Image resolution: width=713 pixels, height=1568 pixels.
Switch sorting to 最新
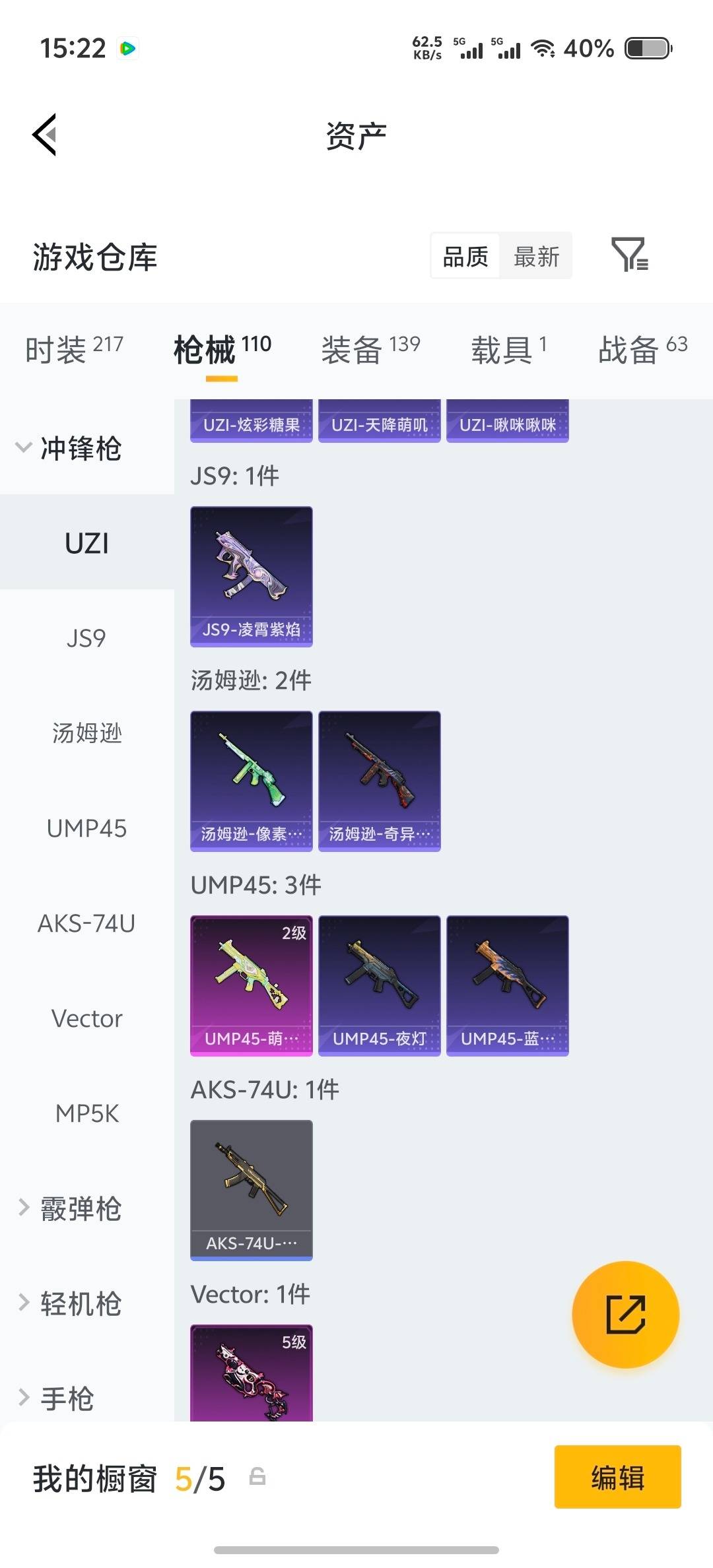pyautogui.click(x=536, y=256)
